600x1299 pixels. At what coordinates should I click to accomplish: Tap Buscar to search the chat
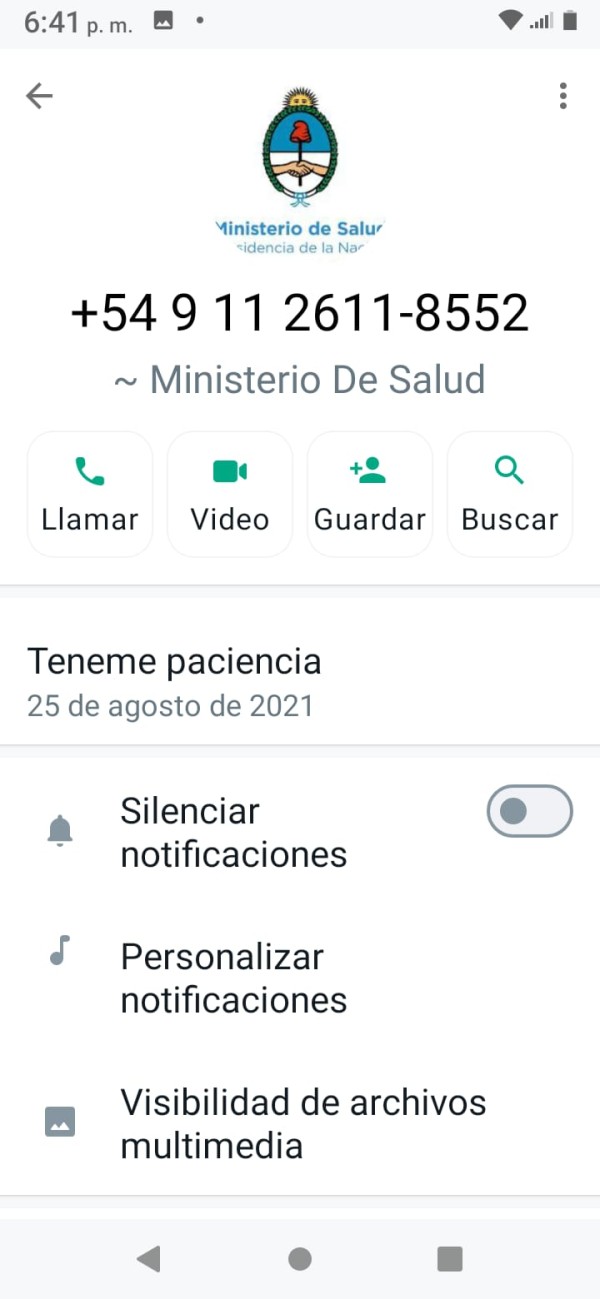[510, 494]
